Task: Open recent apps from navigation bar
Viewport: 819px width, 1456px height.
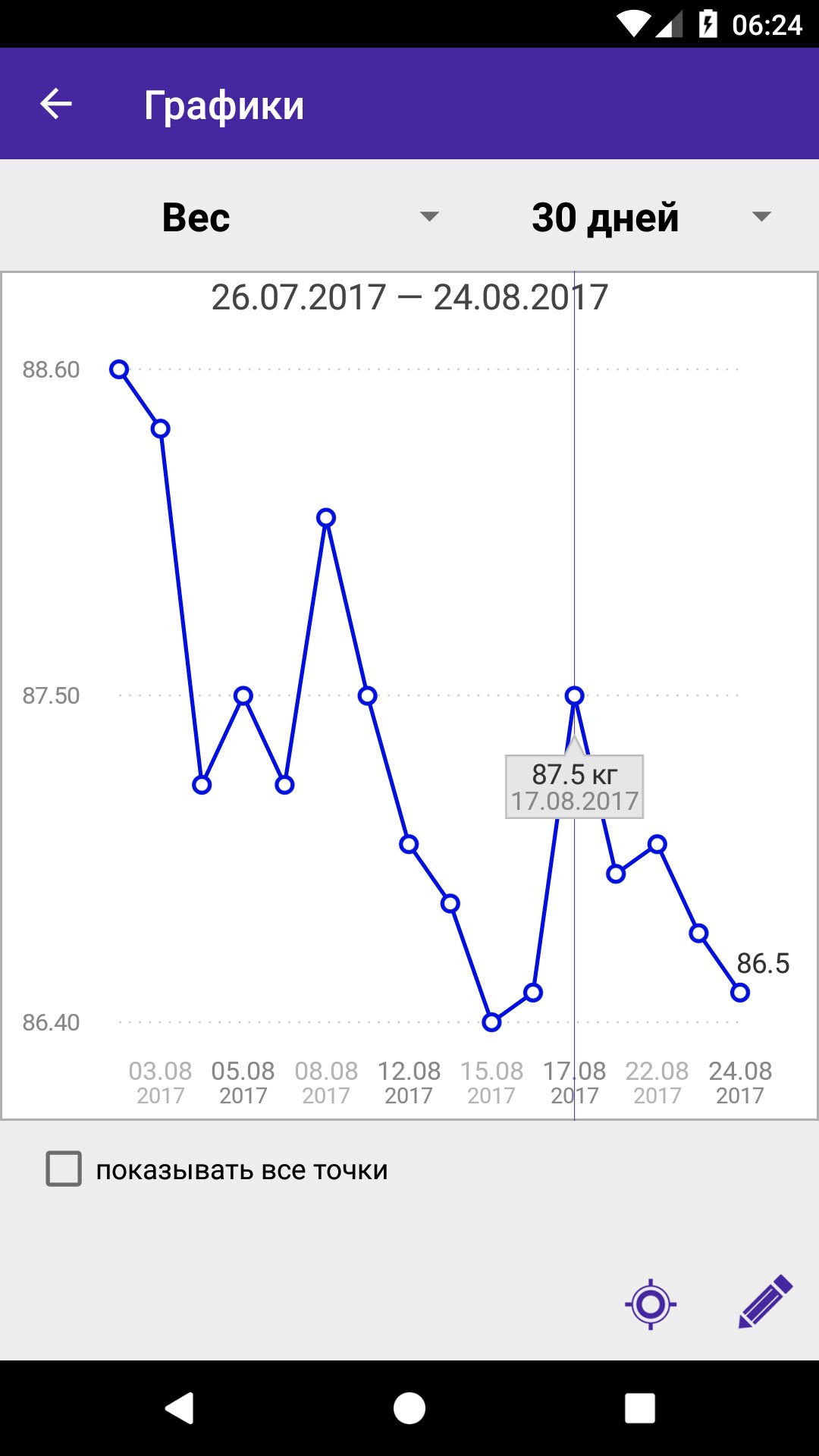Action: 639,1408
